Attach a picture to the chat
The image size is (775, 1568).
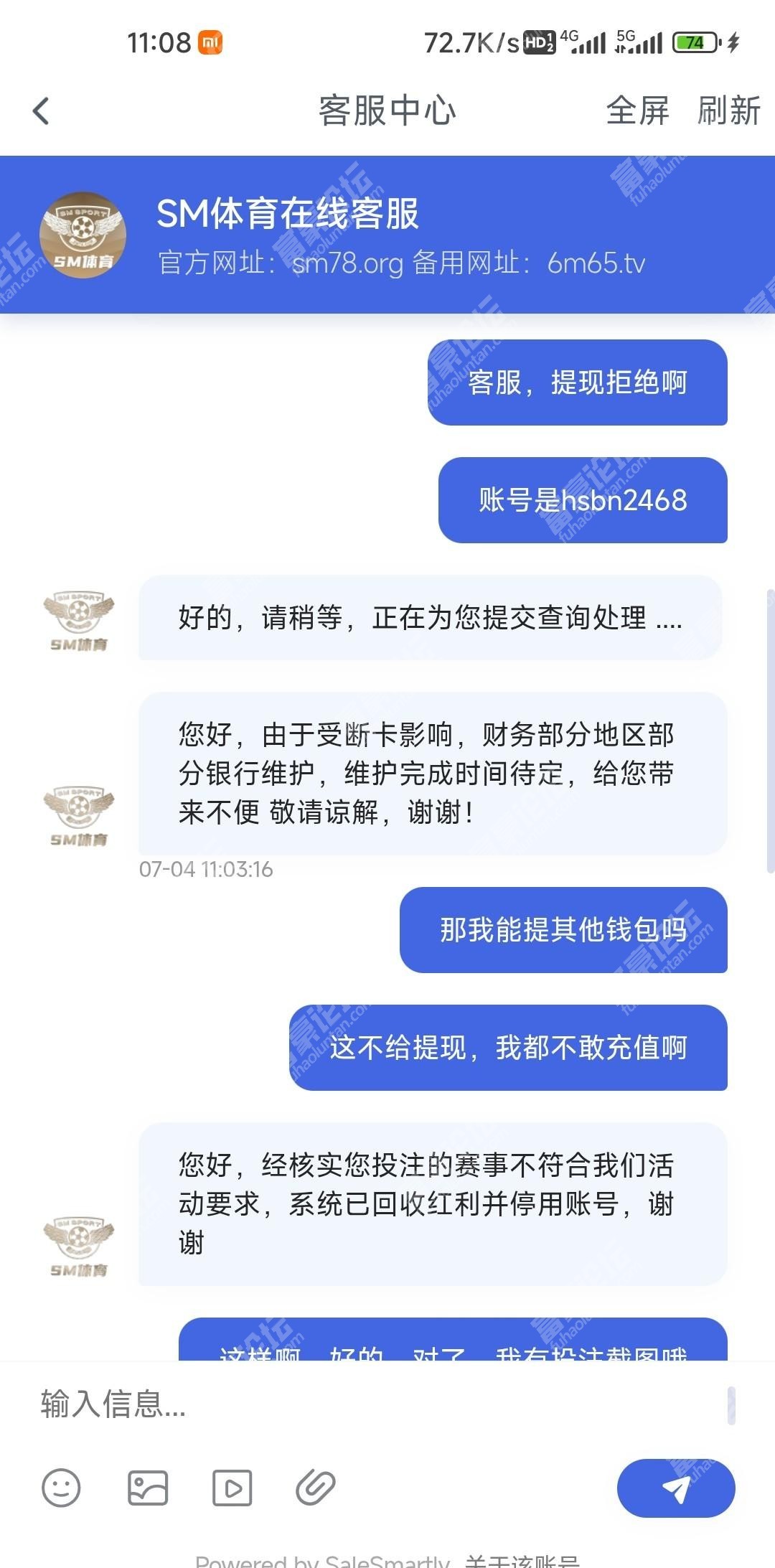(148, 1488)
